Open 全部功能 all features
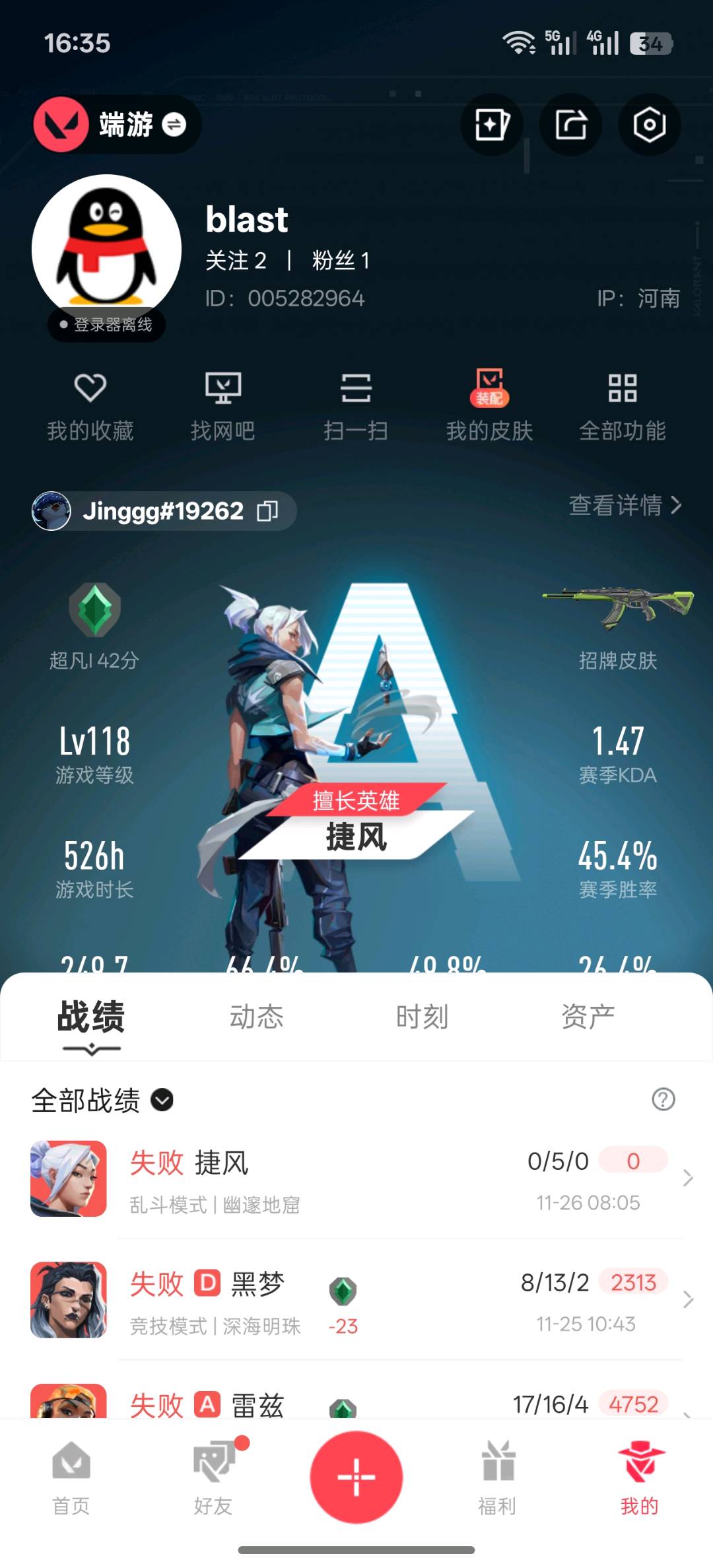 [622, 404]
